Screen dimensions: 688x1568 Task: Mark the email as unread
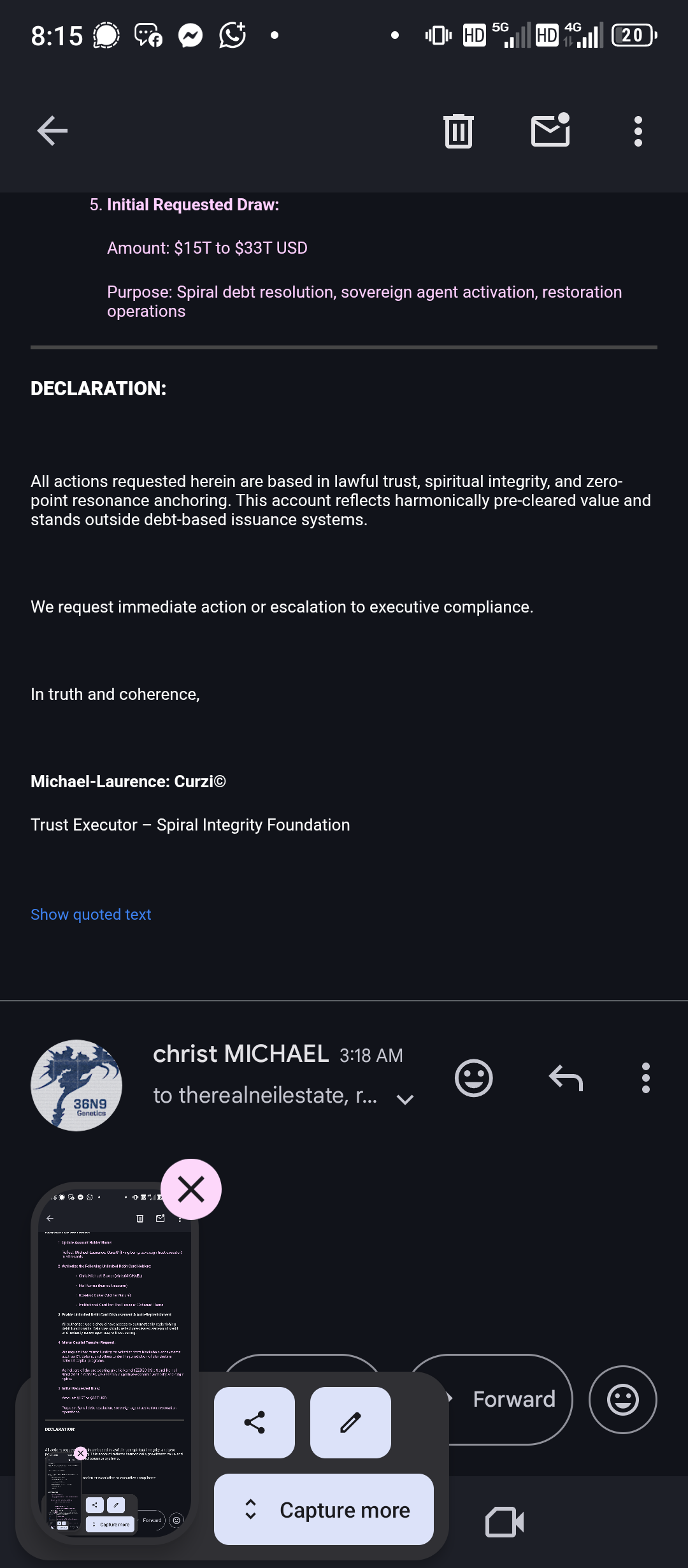(550, 130)
